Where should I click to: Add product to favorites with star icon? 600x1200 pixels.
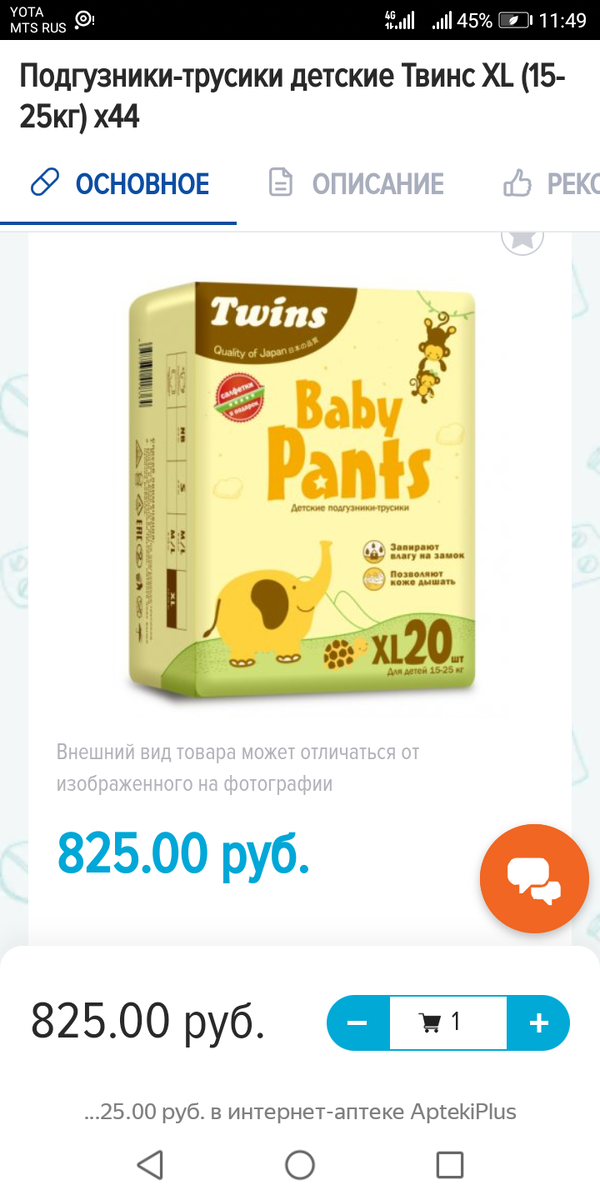pyautogui.click(x=522, y=238)
